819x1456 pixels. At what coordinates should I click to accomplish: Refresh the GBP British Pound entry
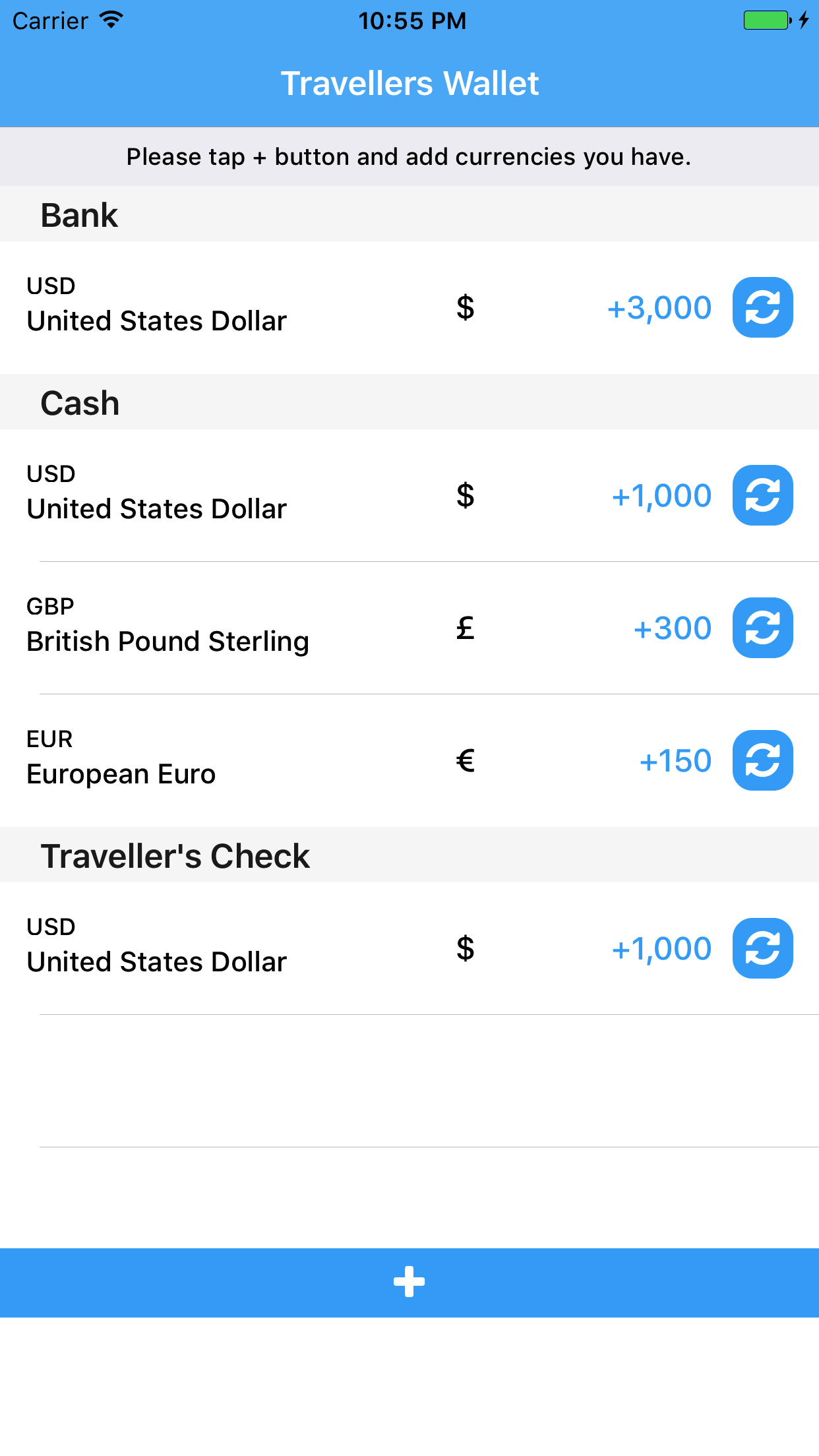coord(762,628)
